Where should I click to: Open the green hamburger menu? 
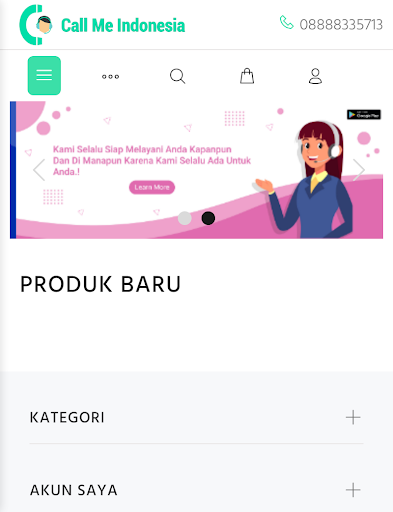44,76
